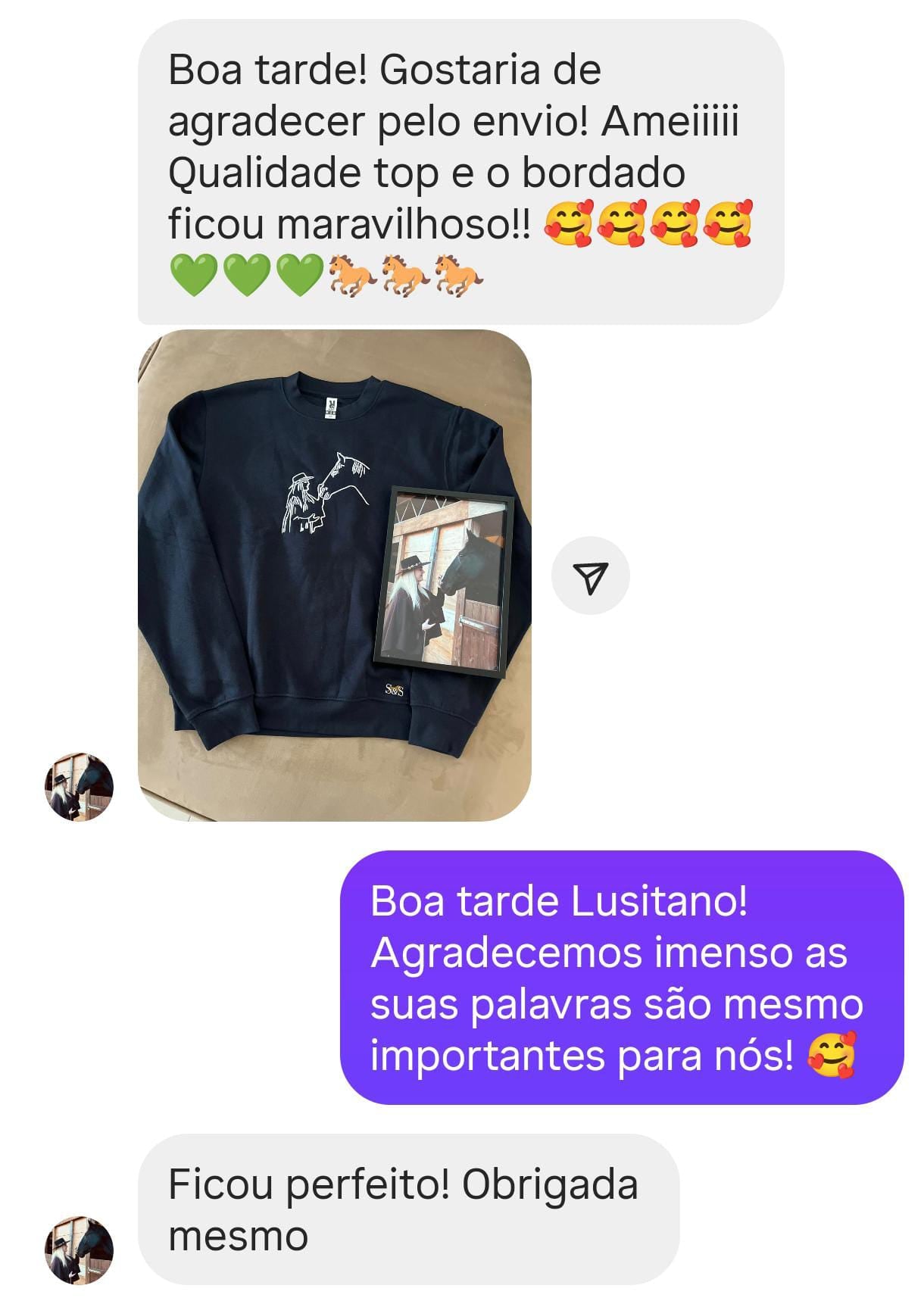
Task: Tap the avatar beside 'Ficou perfeito!' message
Action: click(79, 1250)
